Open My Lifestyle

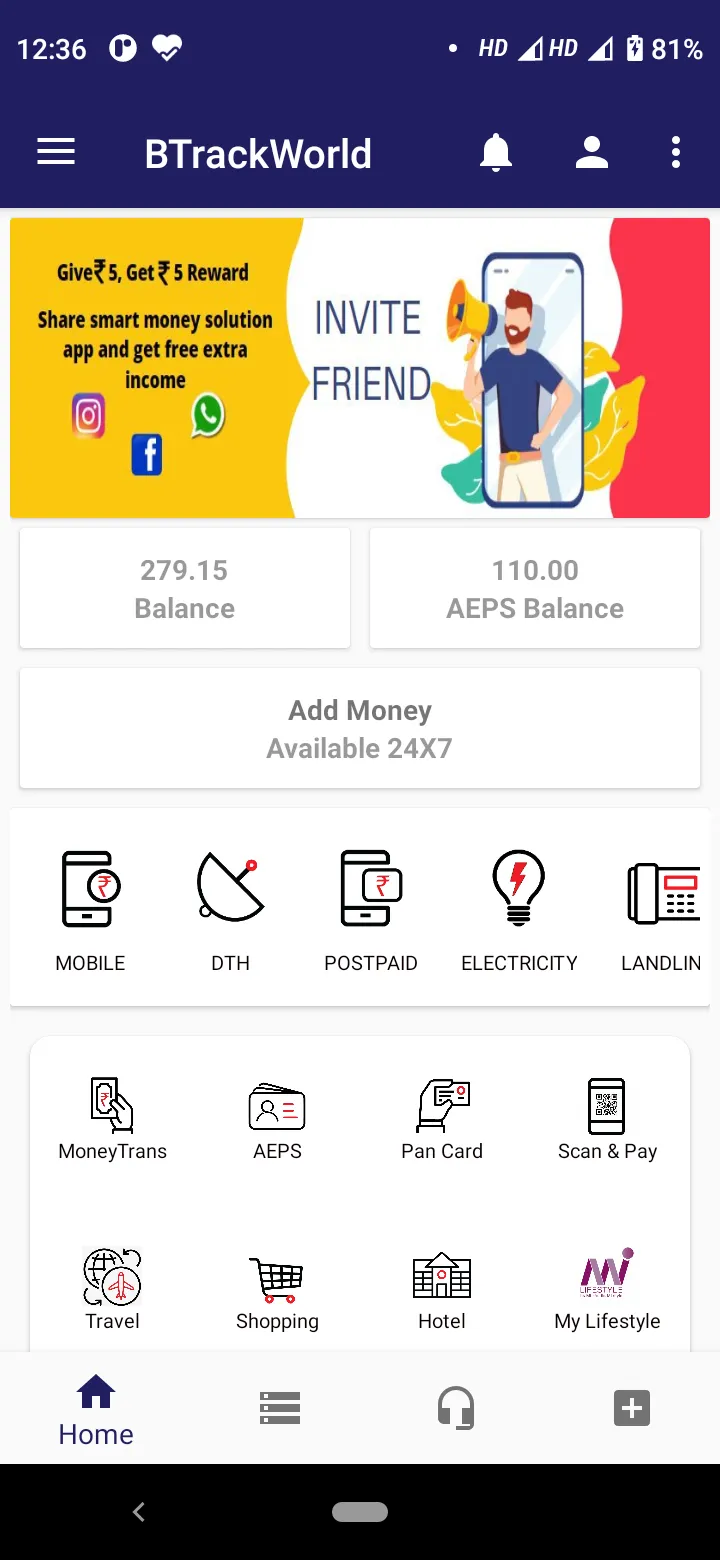coord(607,1288)
